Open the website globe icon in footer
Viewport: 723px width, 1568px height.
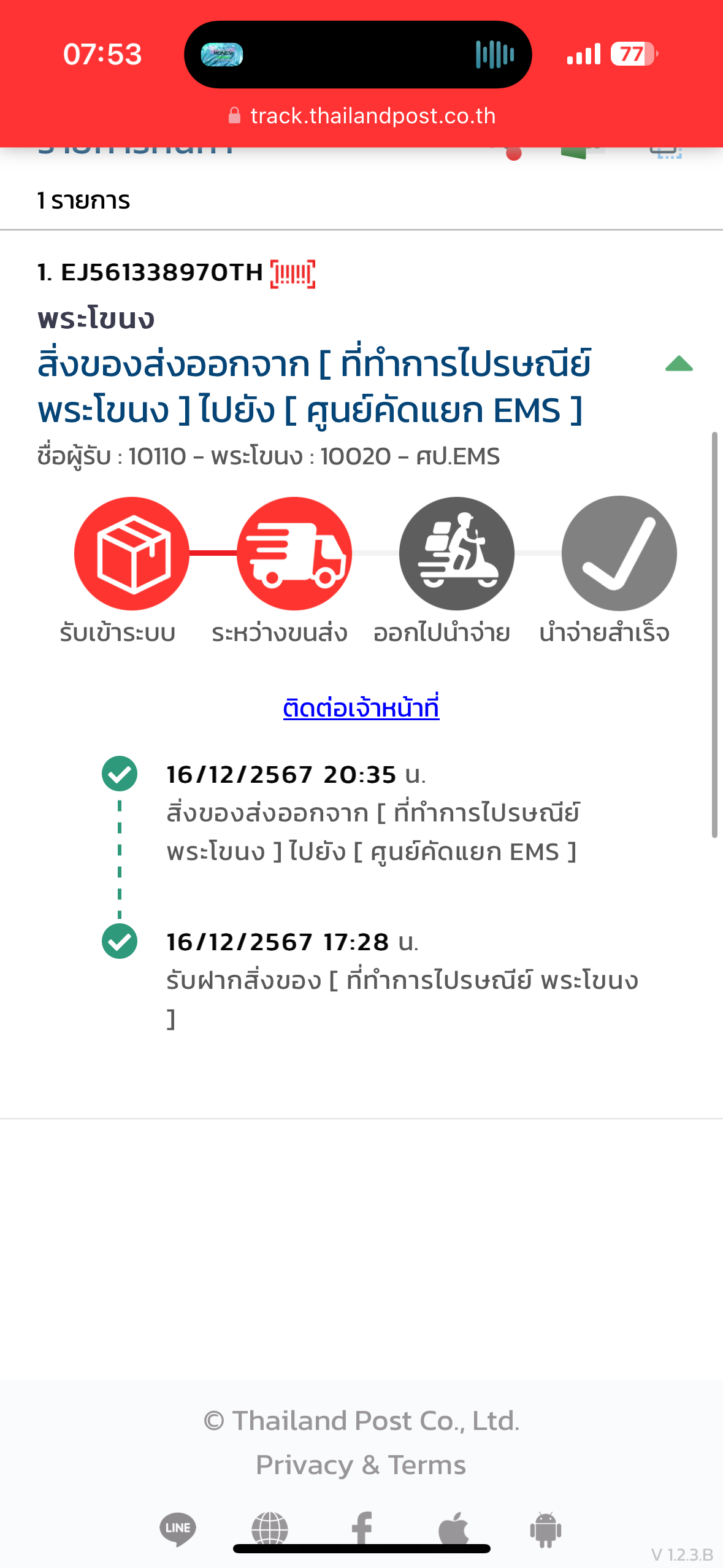tap(270, 1528)
